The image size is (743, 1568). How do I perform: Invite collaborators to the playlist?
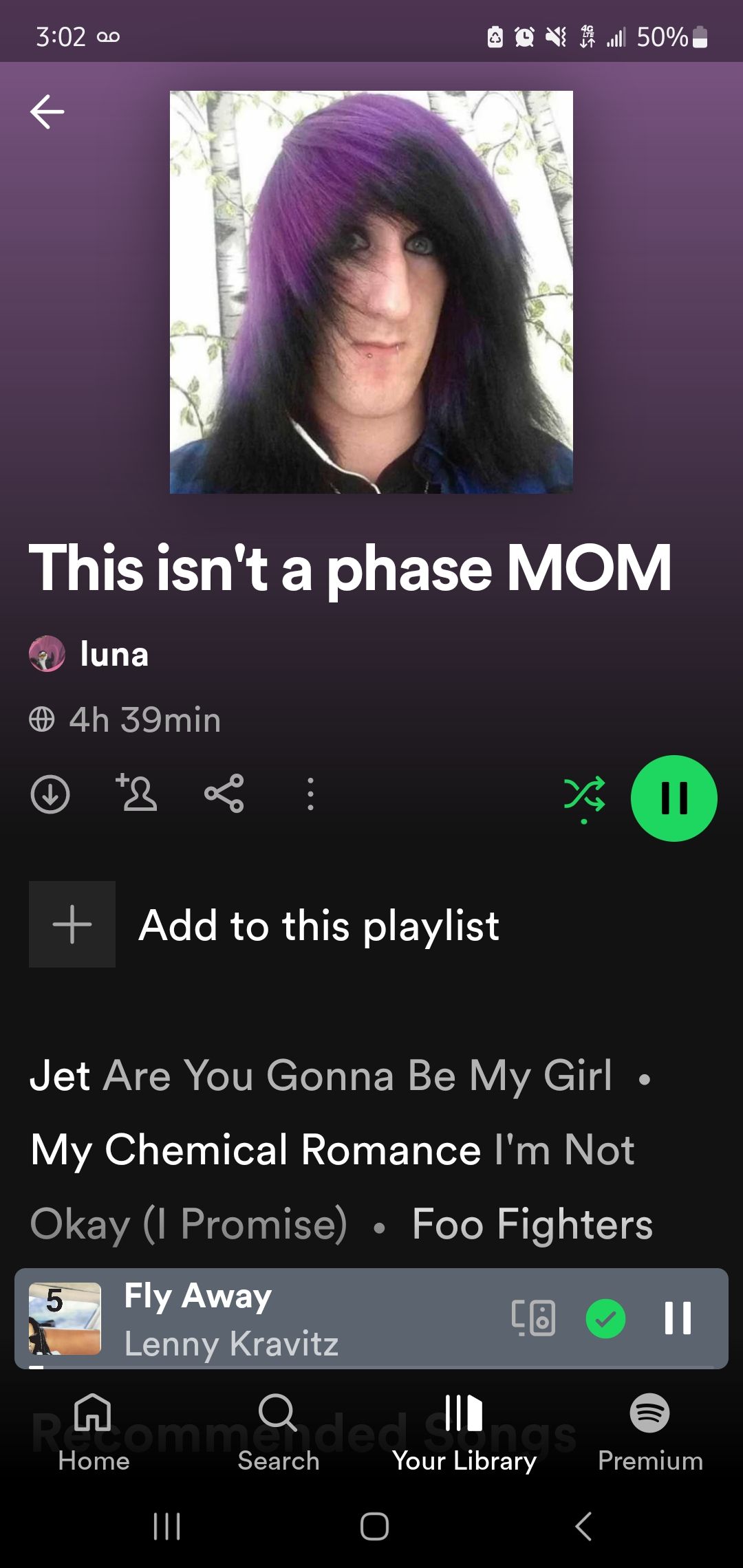(x=136, y=793)
